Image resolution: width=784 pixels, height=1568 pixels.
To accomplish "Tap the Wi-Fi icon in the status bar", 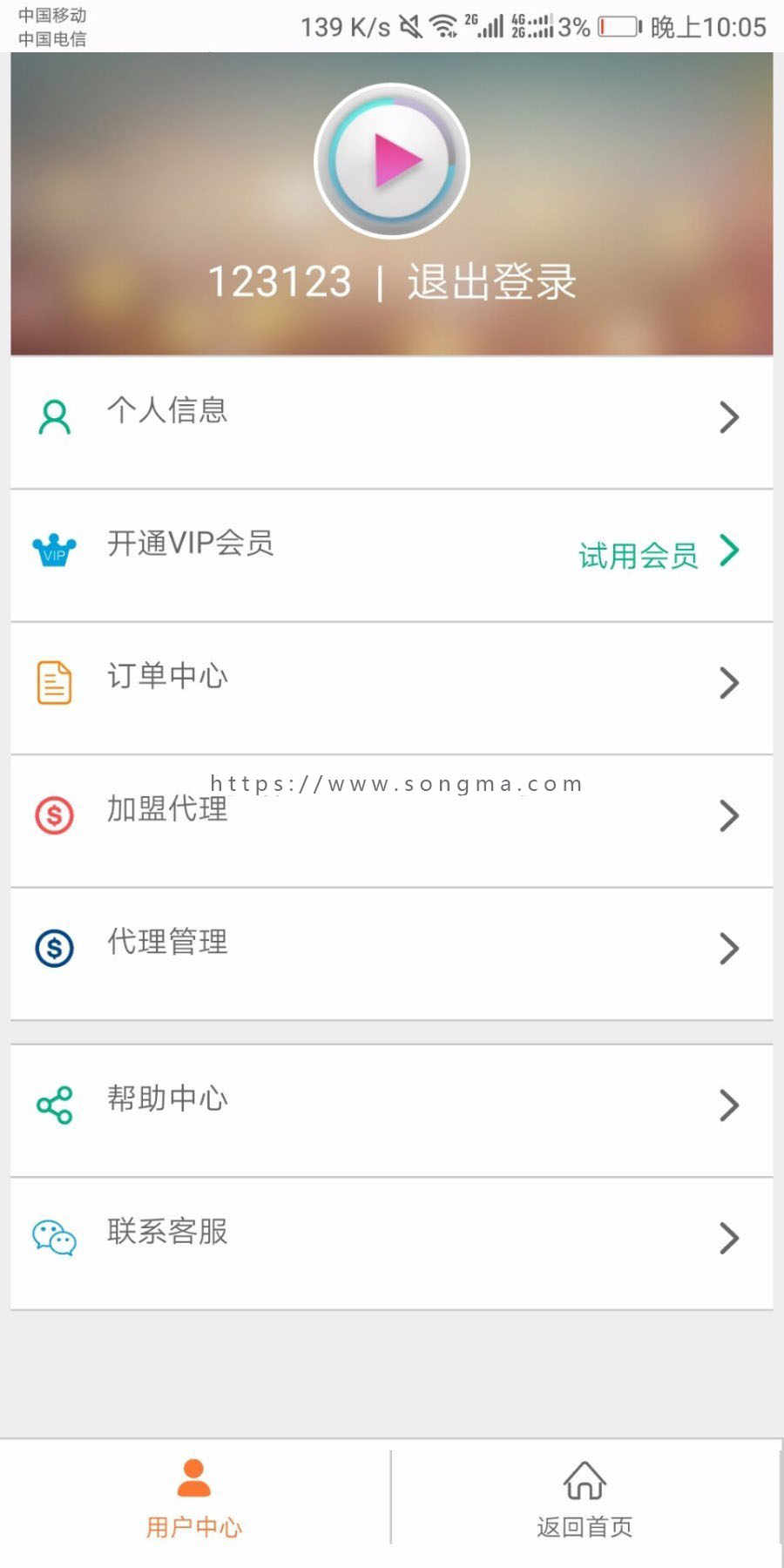I will 444,24.
